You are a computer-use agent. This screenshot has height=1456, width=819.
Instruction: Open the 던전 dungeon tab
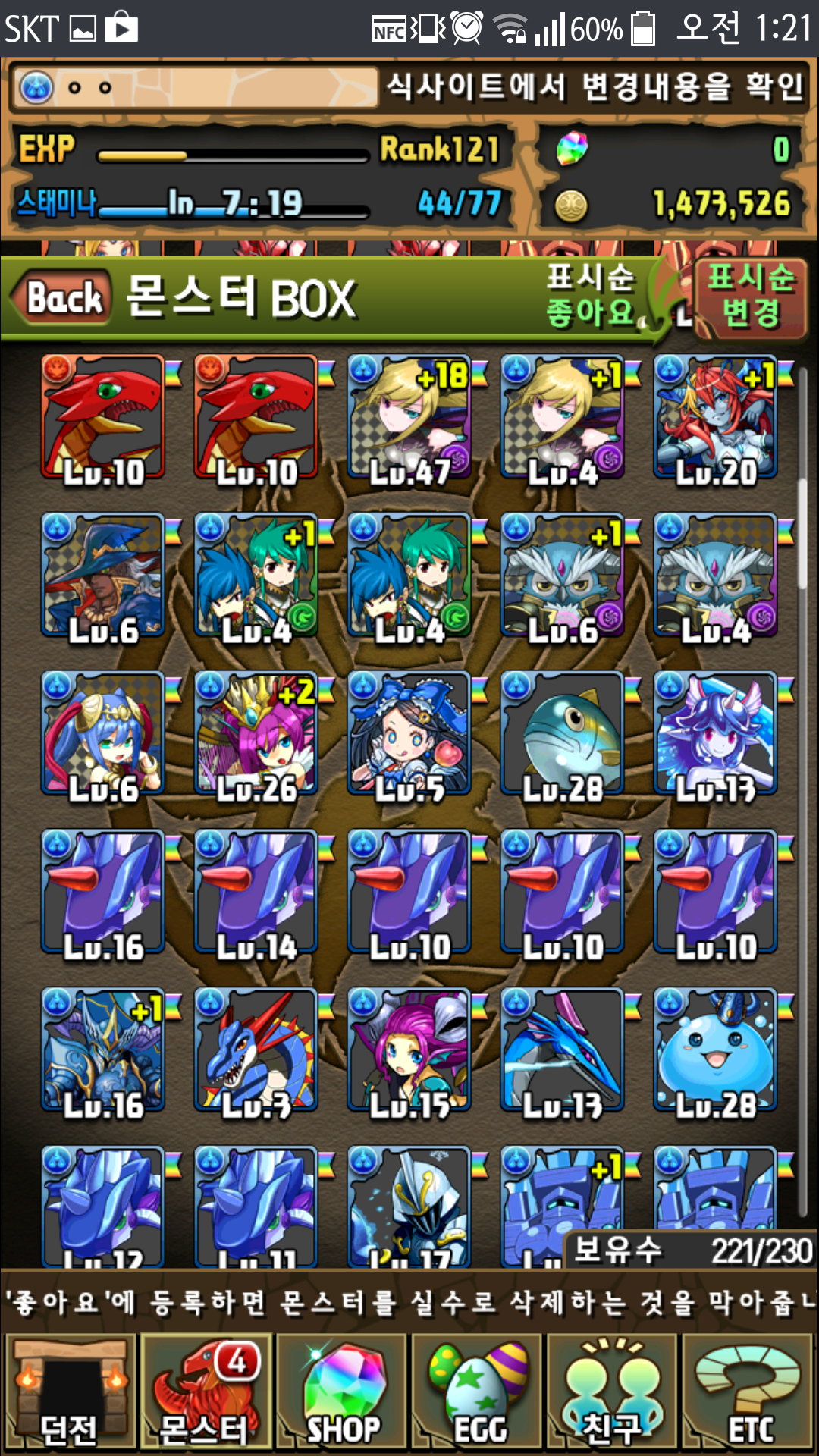[x=70, y=1392]
